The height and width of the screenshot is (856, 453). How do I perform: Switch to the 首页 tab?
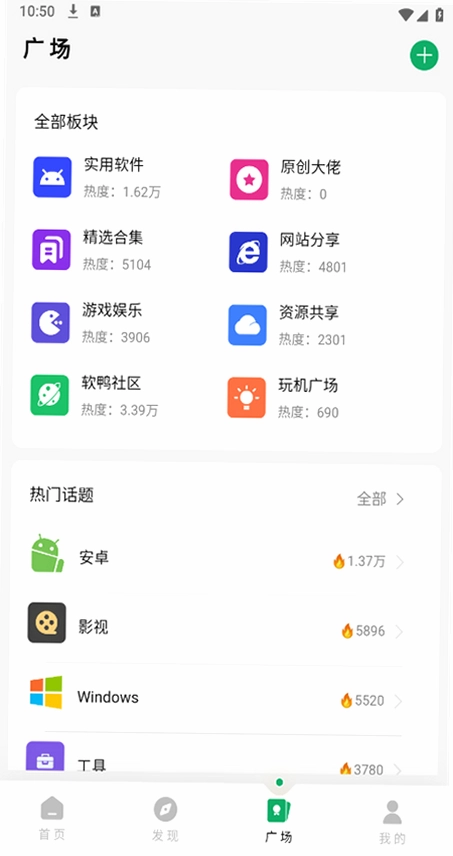pyautogui.click(x=52, y=818)
